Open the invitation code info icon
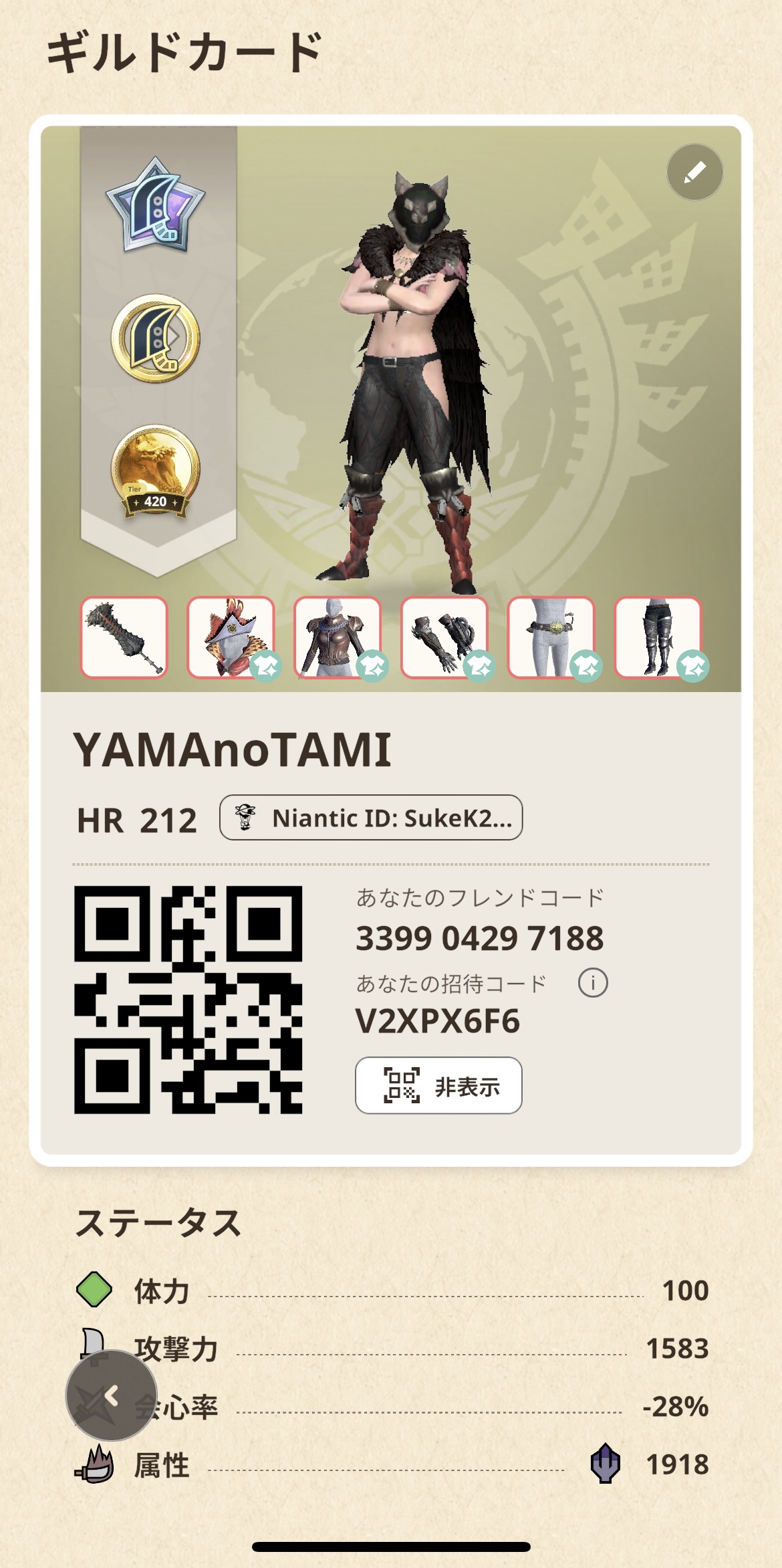The height and width of the screenshot is (1568, 782). (x=593, y=983)
